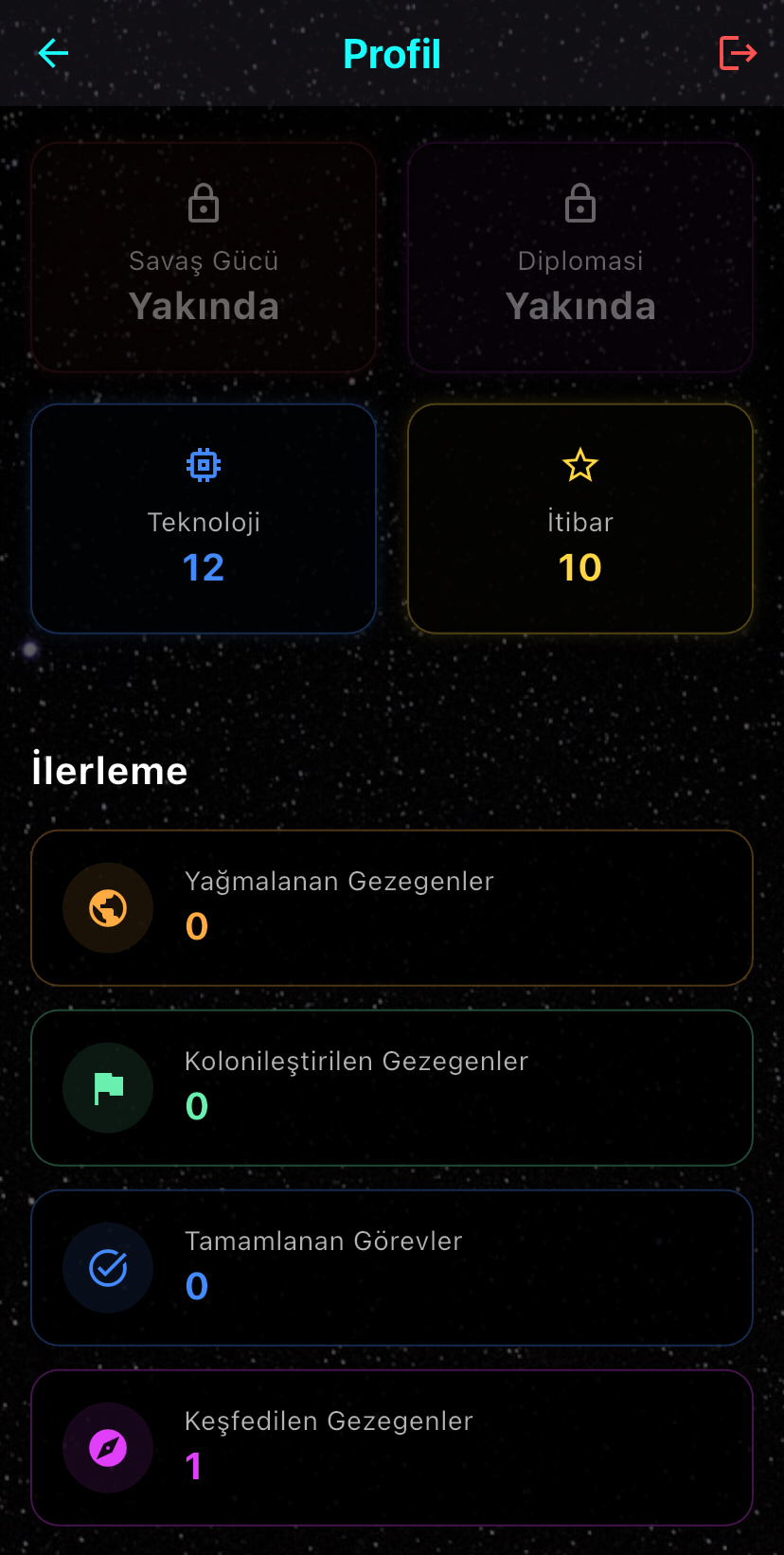
Task: Select the Tamamlanan Görevler progress card
Action: point(392,1267)
